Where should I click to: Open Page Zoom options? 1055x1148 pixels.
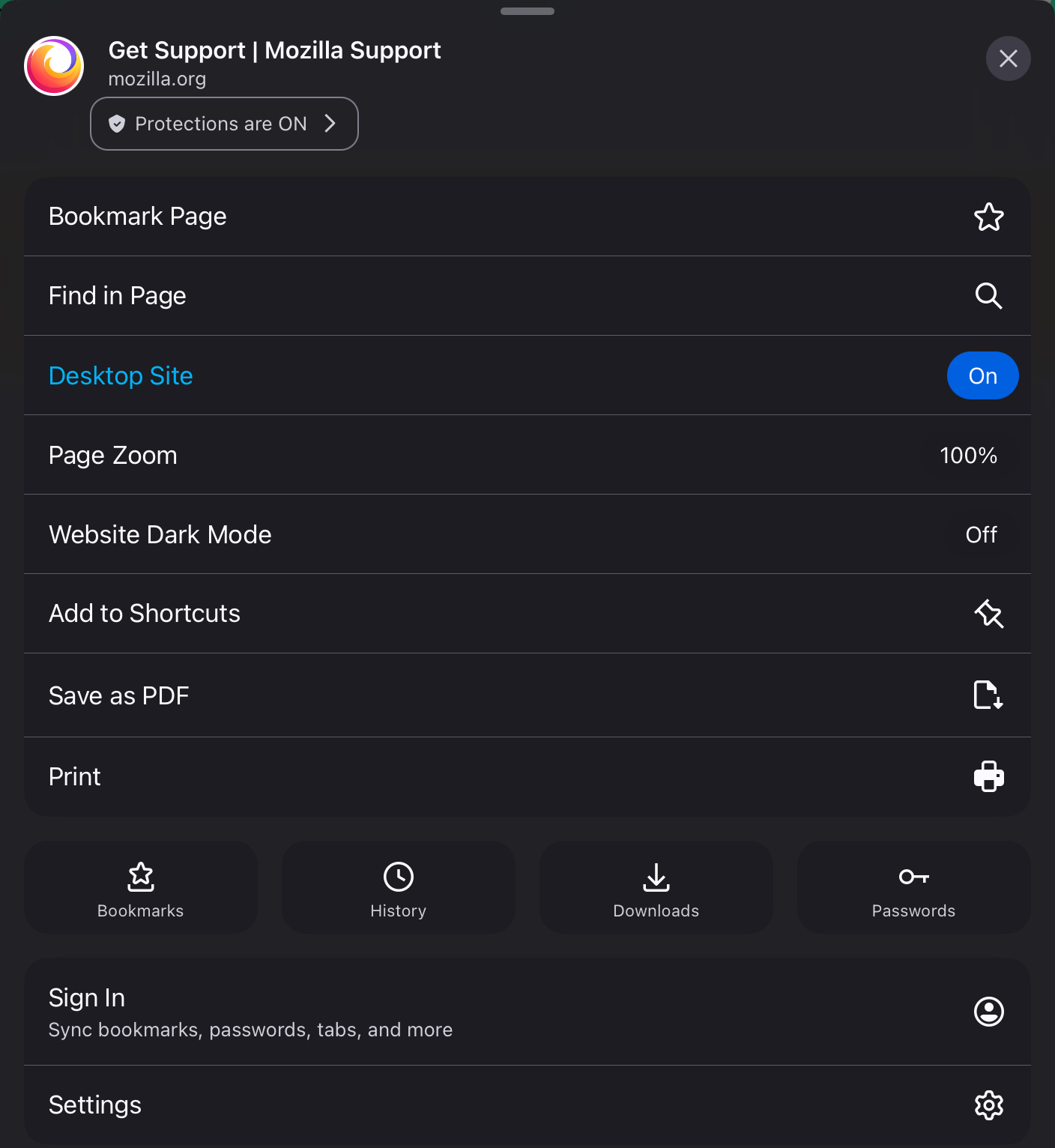tap(527, 455)
